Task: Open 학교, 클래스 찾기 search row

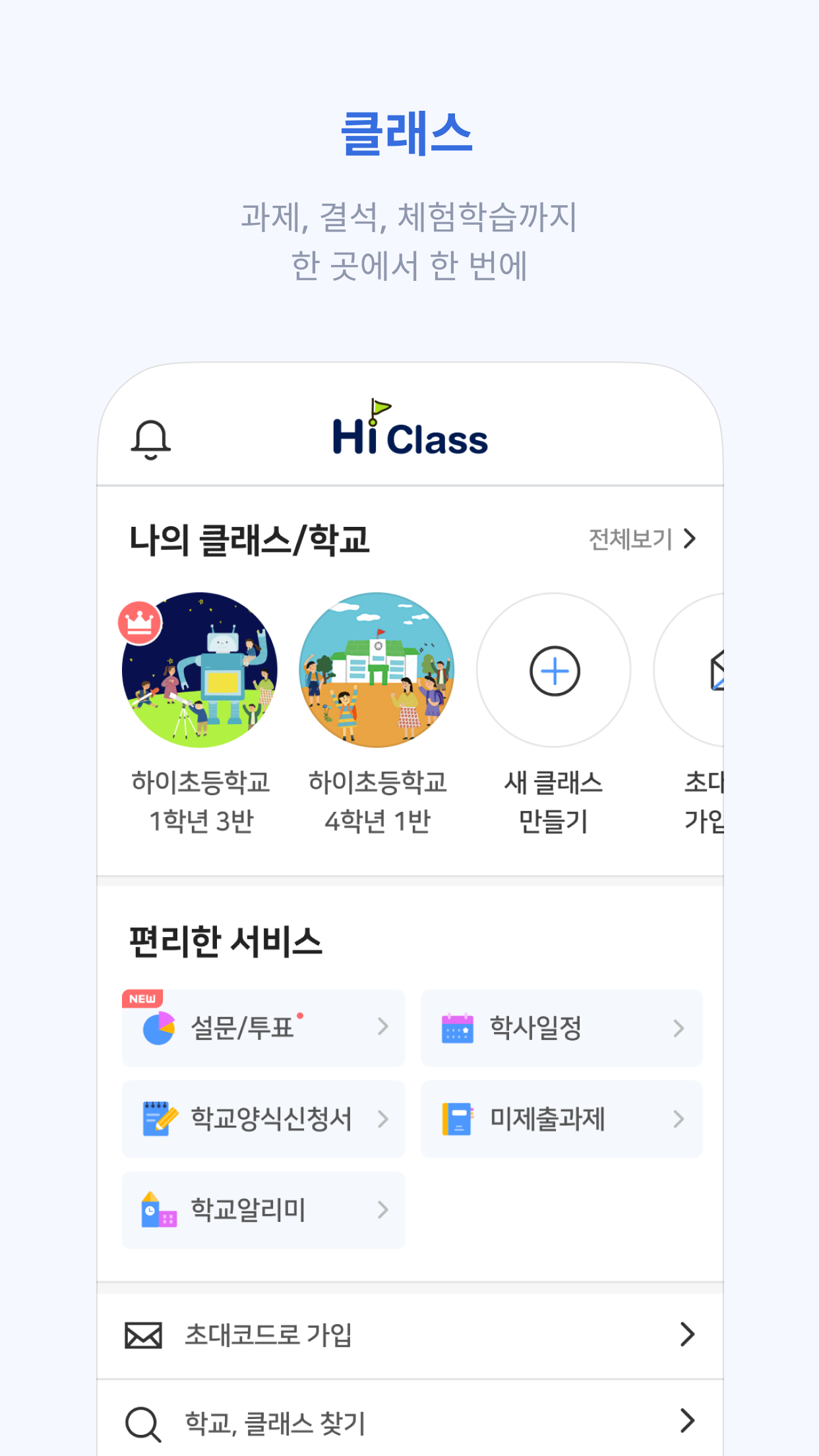Action: [409, 1421]
